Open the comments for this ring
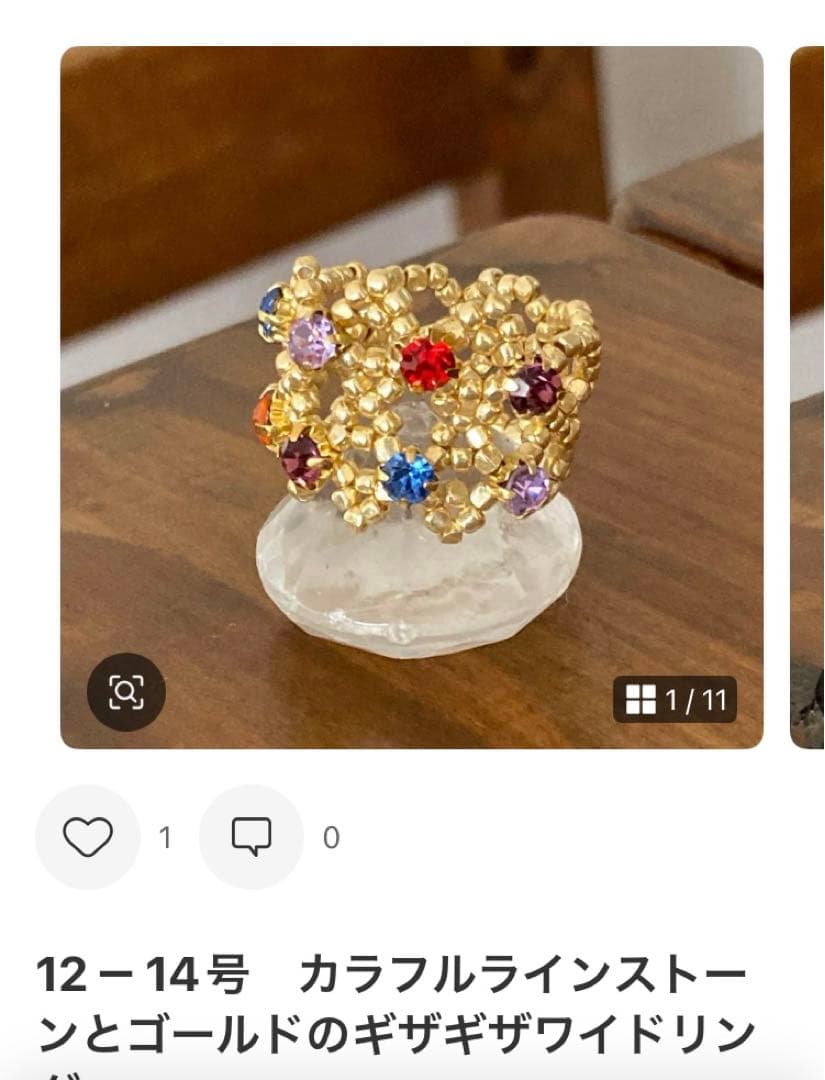The width and height of the screenshot is (825, 1080). coord(251,837)
